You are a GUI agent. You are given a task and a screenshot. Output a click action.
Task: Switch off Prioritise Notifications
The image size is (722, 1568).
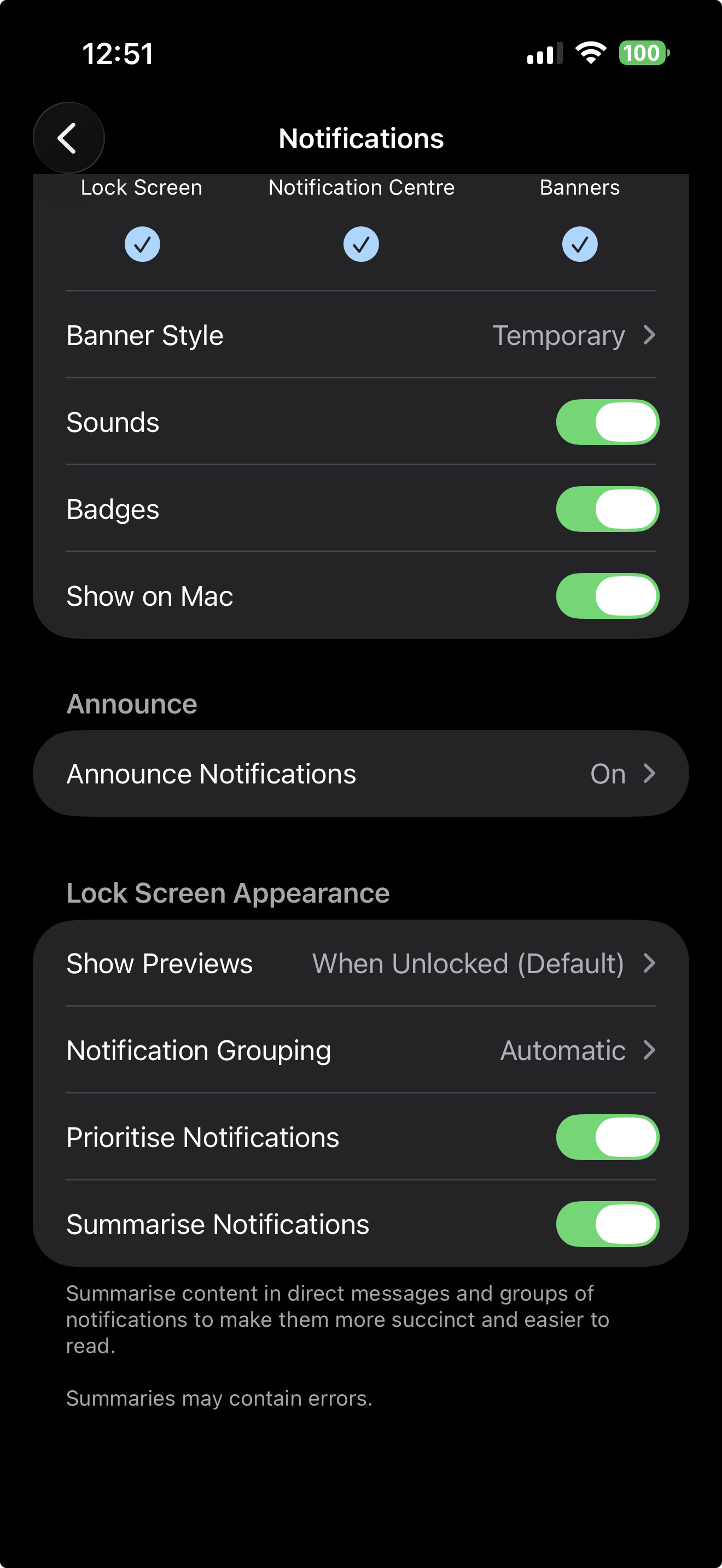(607, 1137)
